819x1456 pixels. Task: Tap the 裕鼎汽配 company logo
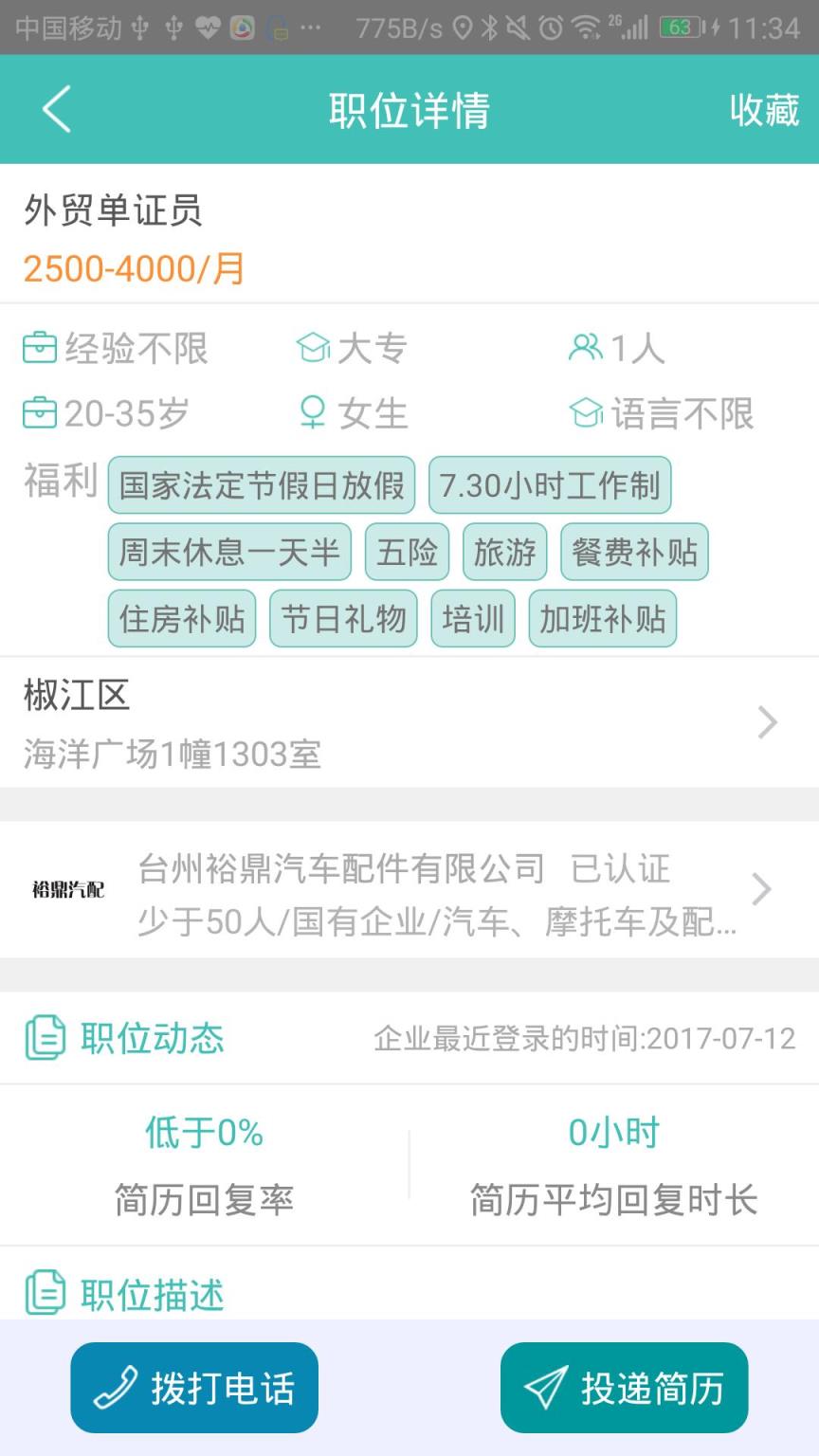click(68, 889)
